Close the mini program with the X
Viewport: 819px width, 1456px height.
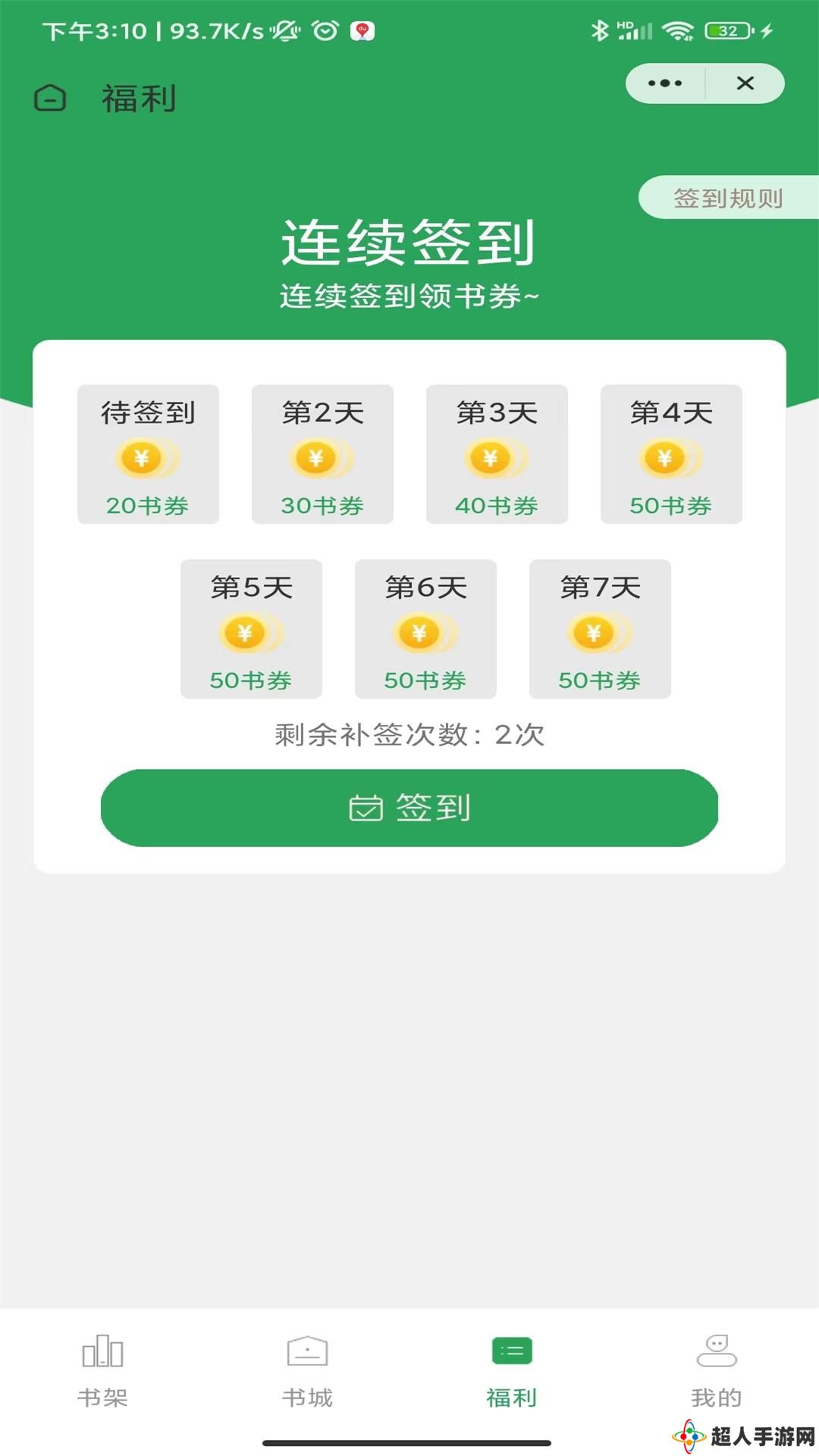(x=745, y=83)
